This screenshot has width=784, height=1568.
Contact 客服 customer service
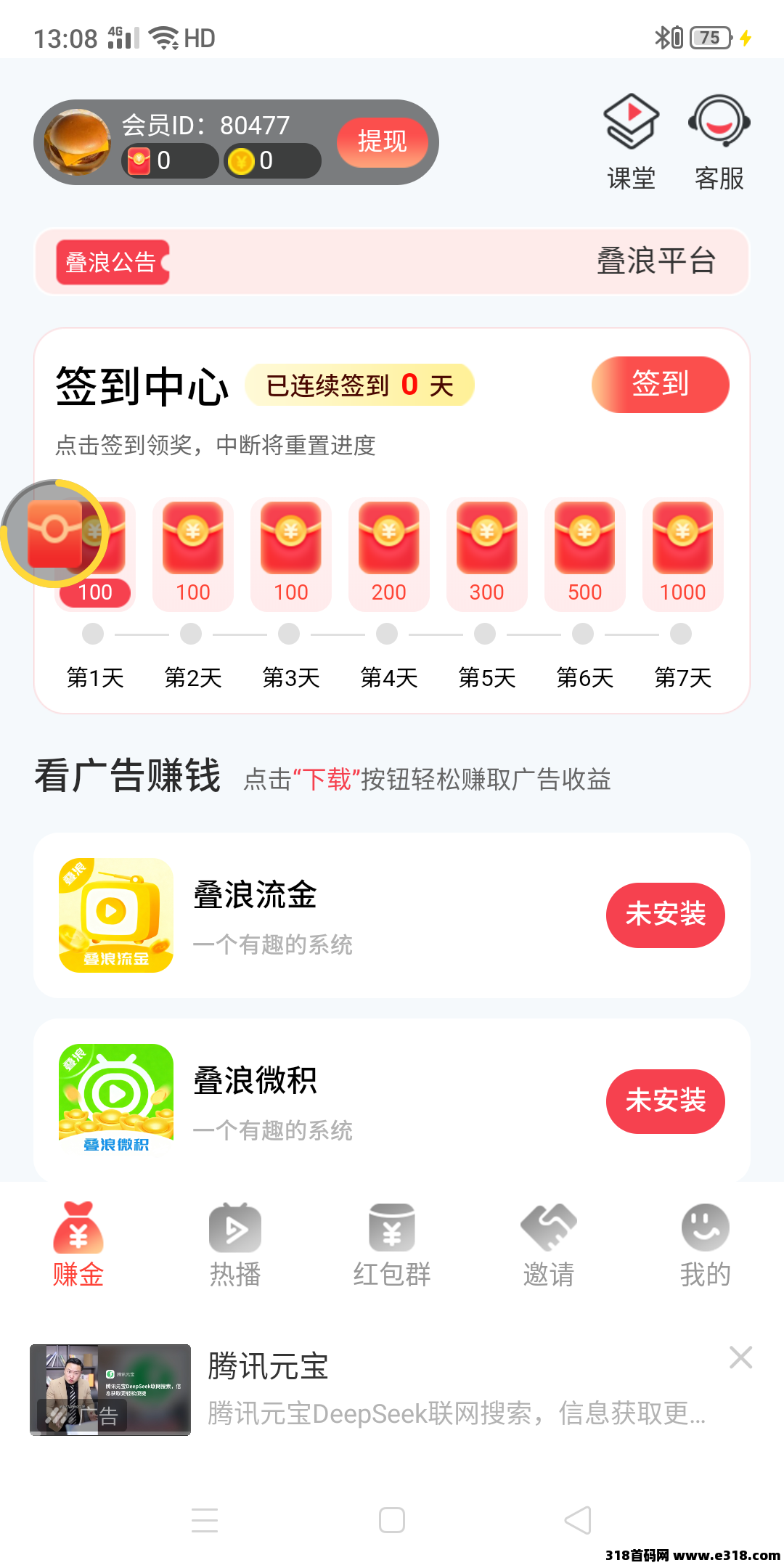pyautogui.click(x=719, y=142)
